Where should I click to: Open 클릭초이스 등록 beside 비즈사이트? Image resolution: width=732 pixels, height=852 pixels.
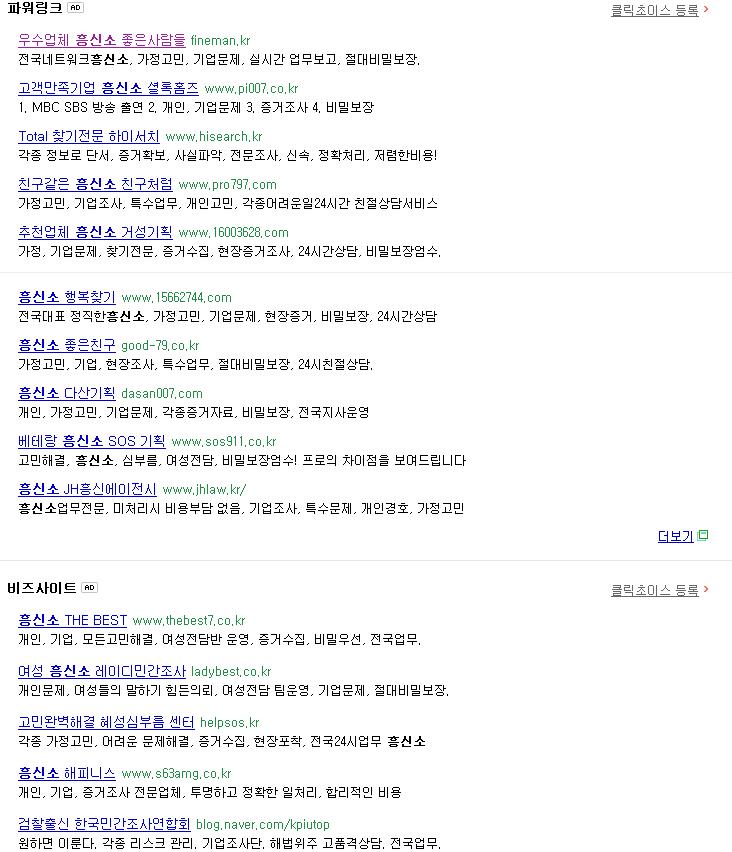(x=655, y=590)
